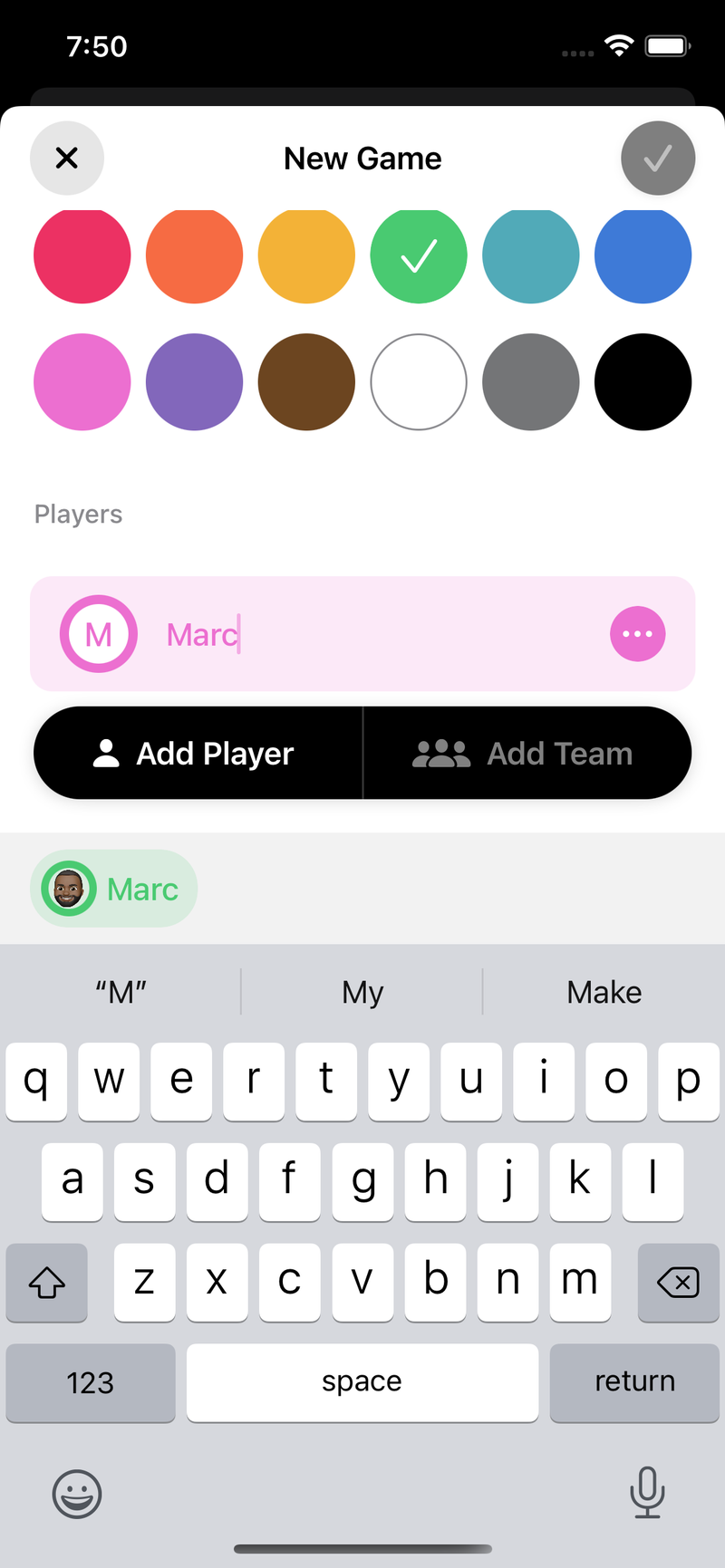
Task: Switch to the Add Team option
Action: [x=528, y=753]
